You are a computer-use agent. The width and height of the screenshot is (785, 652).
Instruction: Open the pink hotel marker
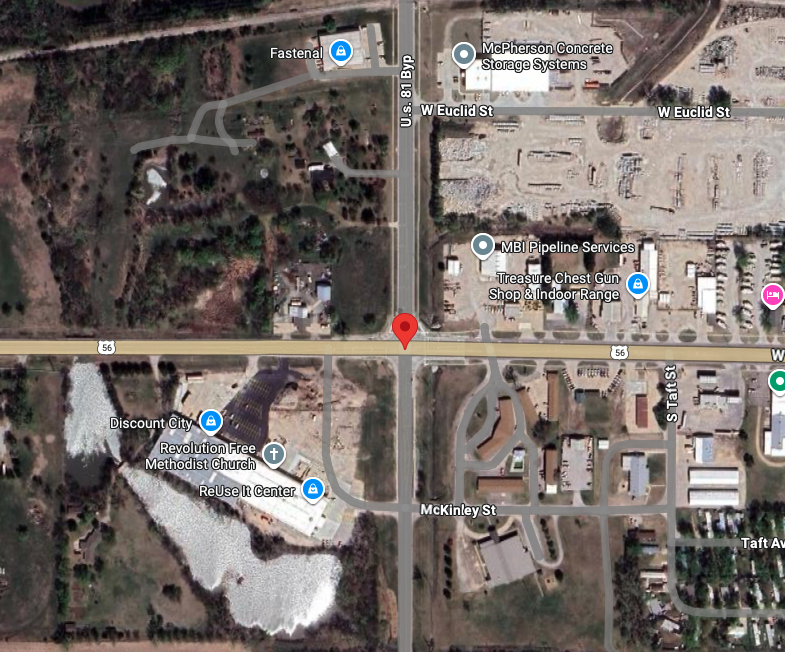point(772,294)
